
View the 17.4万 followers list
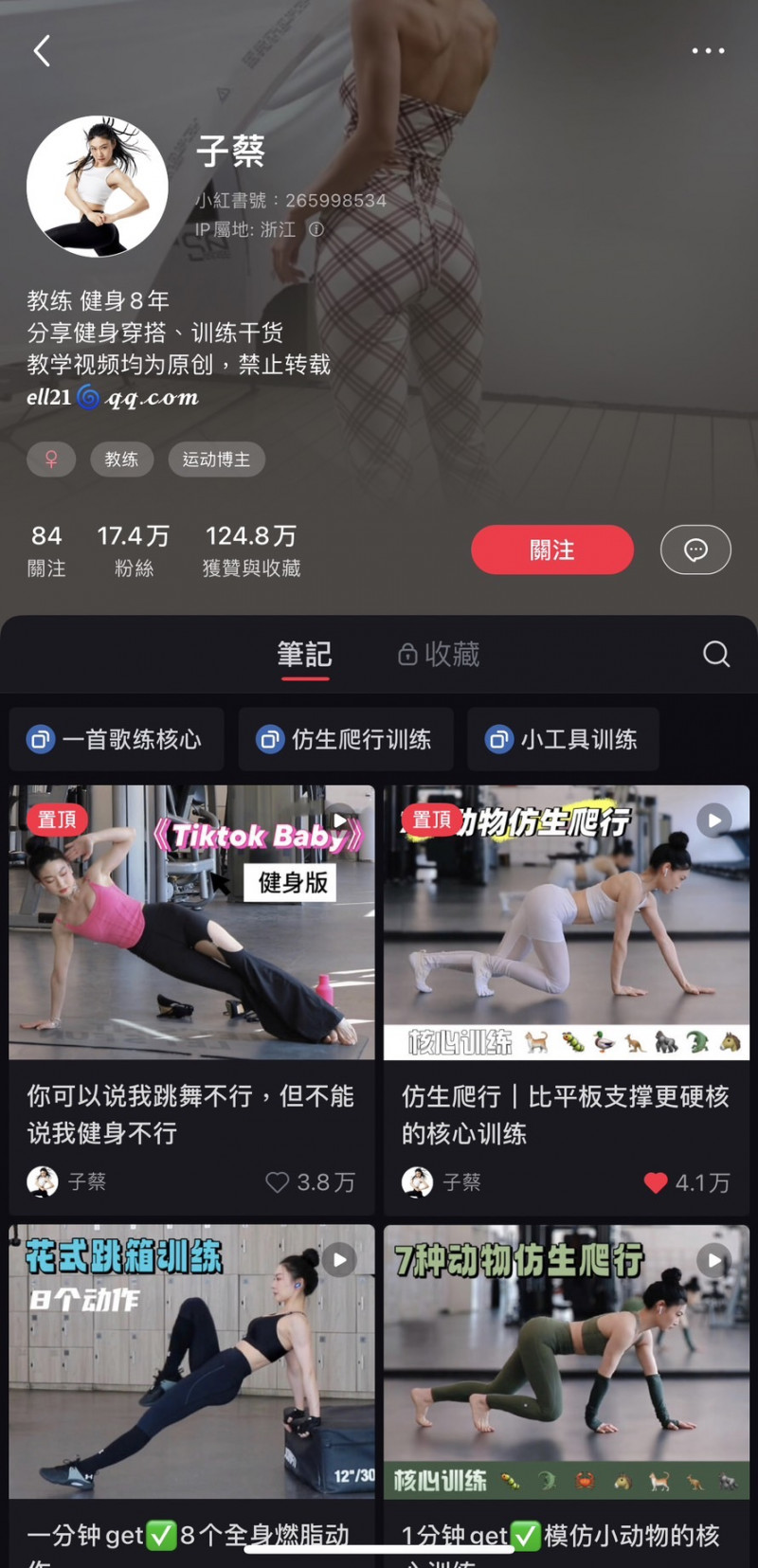134,550
